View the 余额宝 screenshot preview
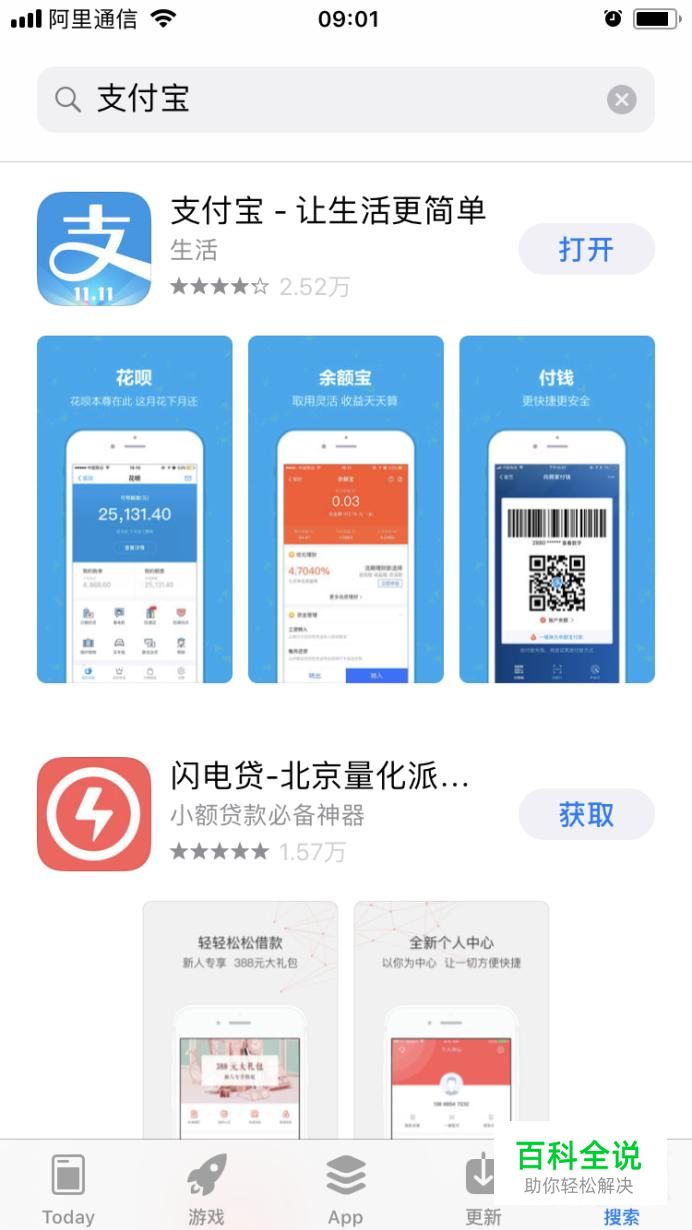 [x=345, y=509]
